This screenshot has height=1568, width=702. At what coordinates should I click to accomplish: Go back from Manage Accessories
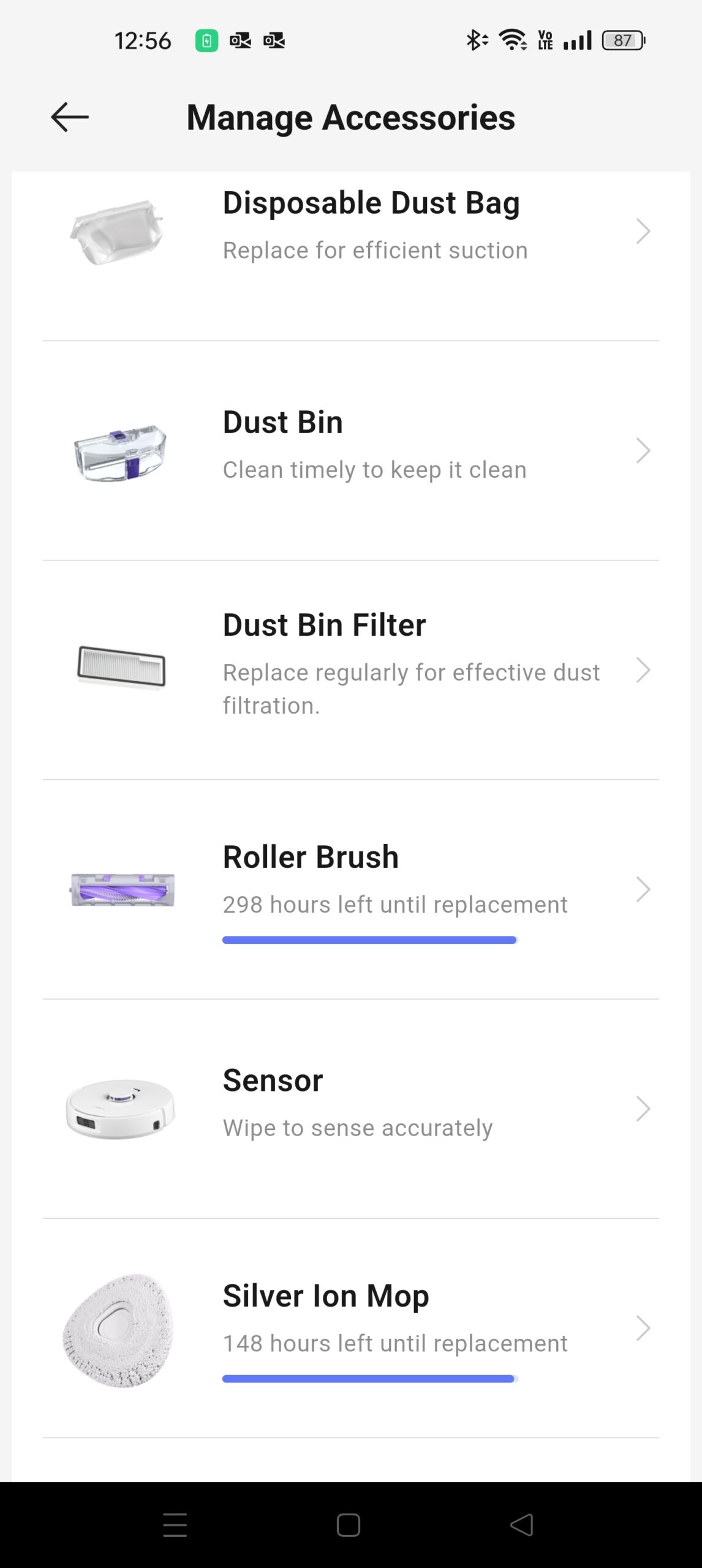point(69,117)
